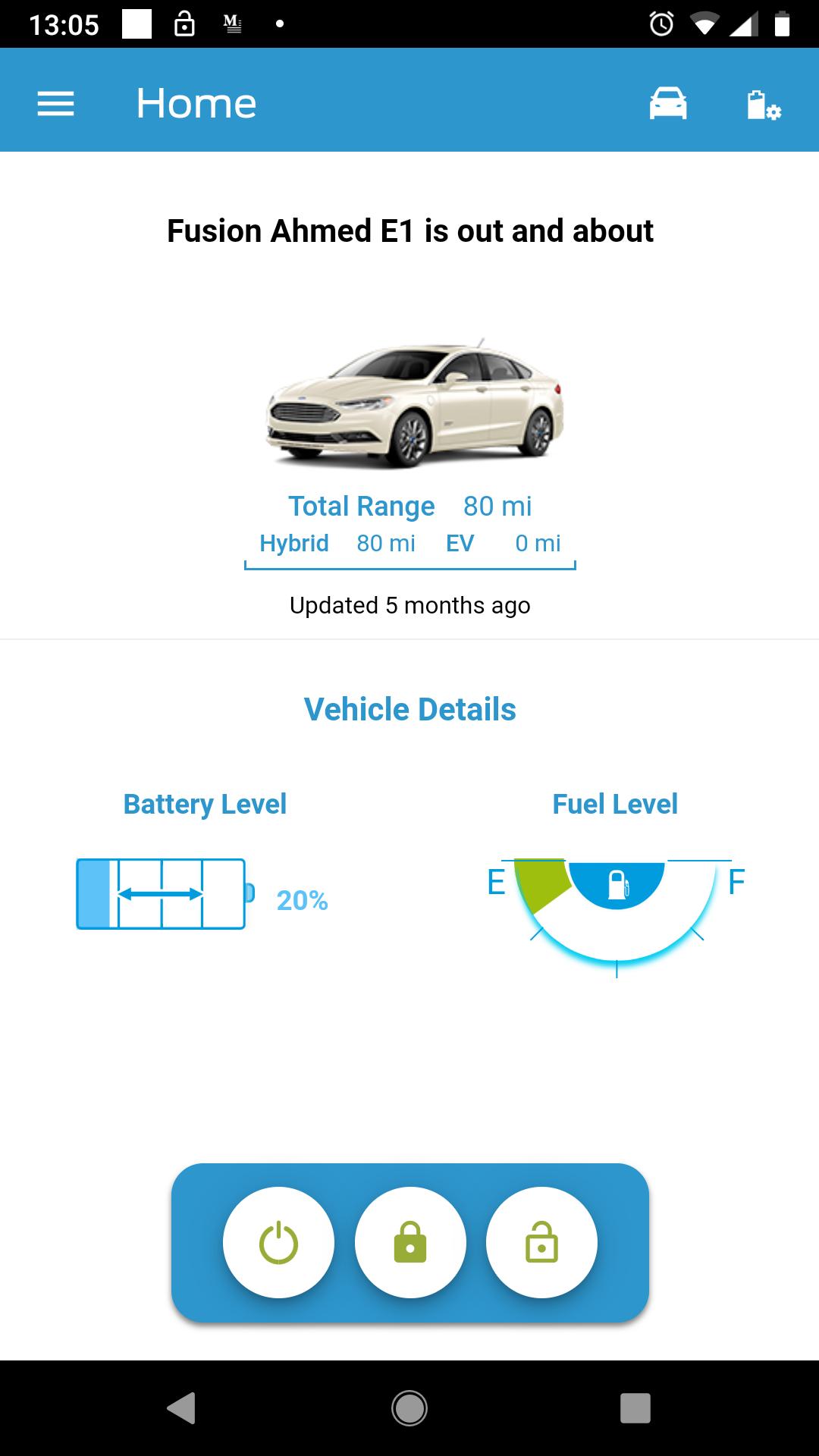This screenshot has width=819, height=1456.
Task: Tap Updated 5 months ago to refresh
Action: click(409, 605)
